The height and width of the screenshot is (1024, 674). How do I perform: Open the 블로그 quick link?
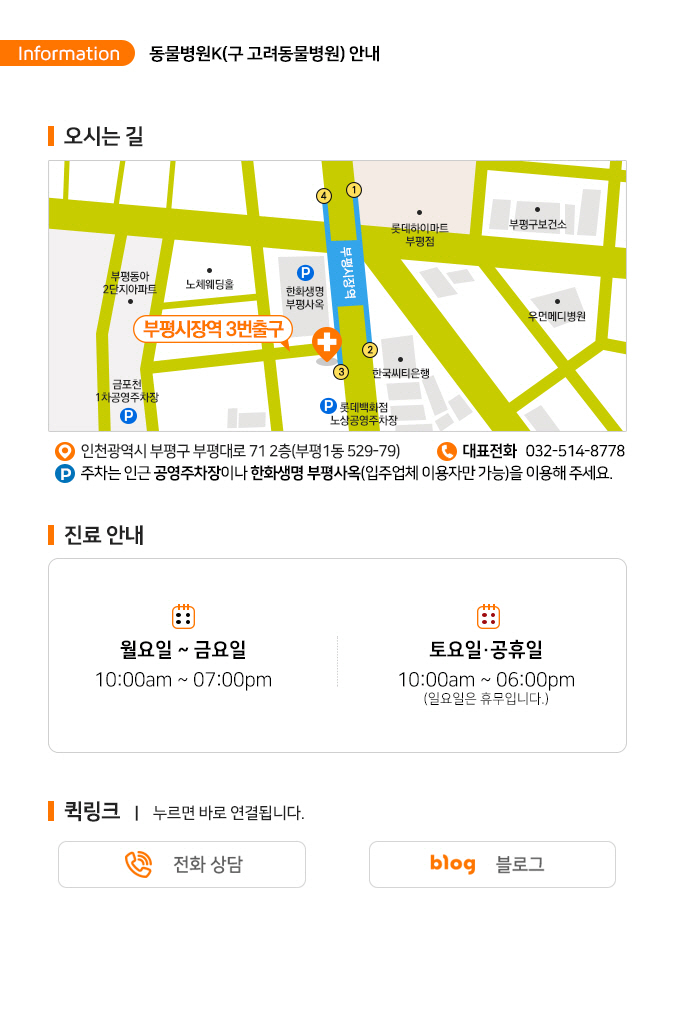tap(492, 864)
